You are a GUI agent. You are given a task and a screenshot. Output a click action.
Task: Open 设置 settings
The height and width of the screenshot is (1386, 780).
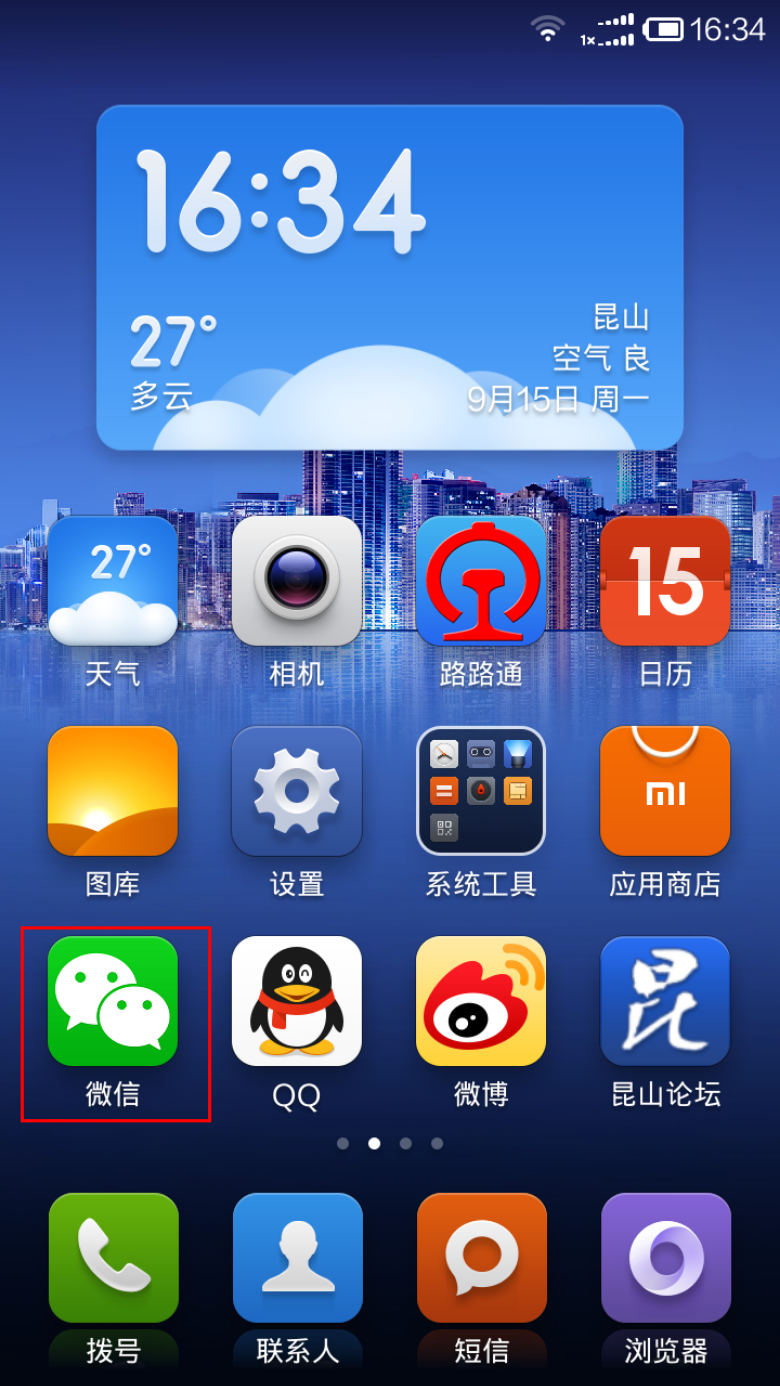(x=297, y=791)
